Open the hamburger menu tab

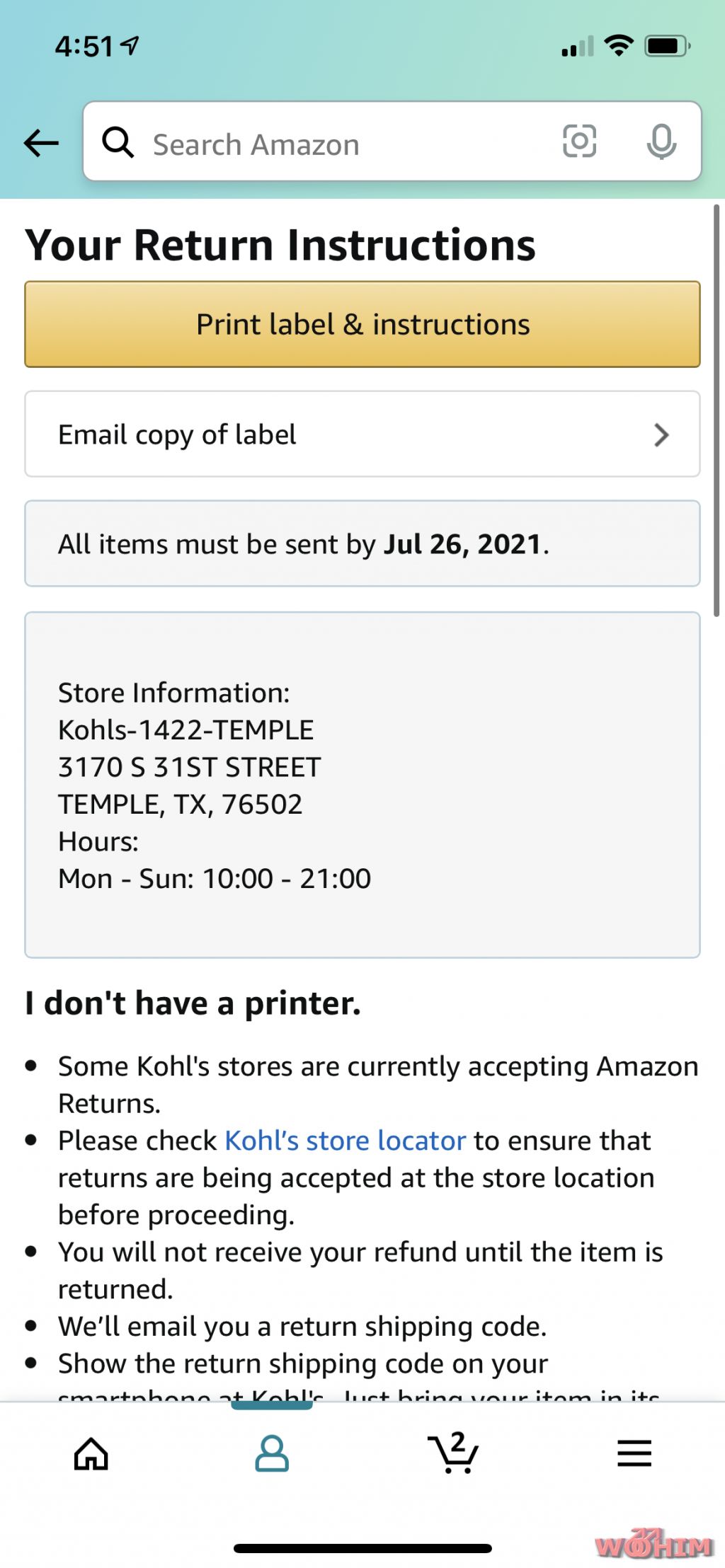tap(634, 1453)
